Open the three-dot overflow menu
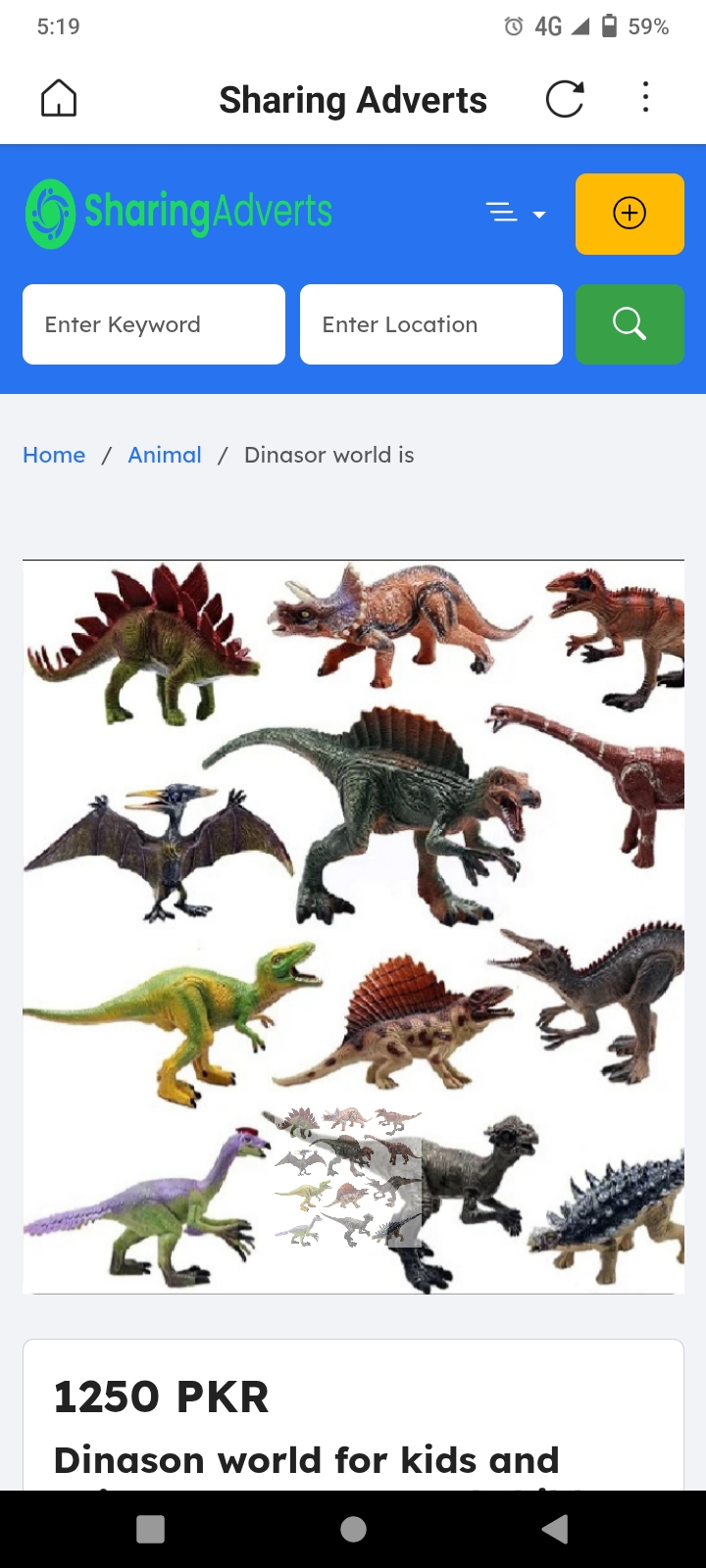This screenshot has width=706, height=1568. [645, 98]
